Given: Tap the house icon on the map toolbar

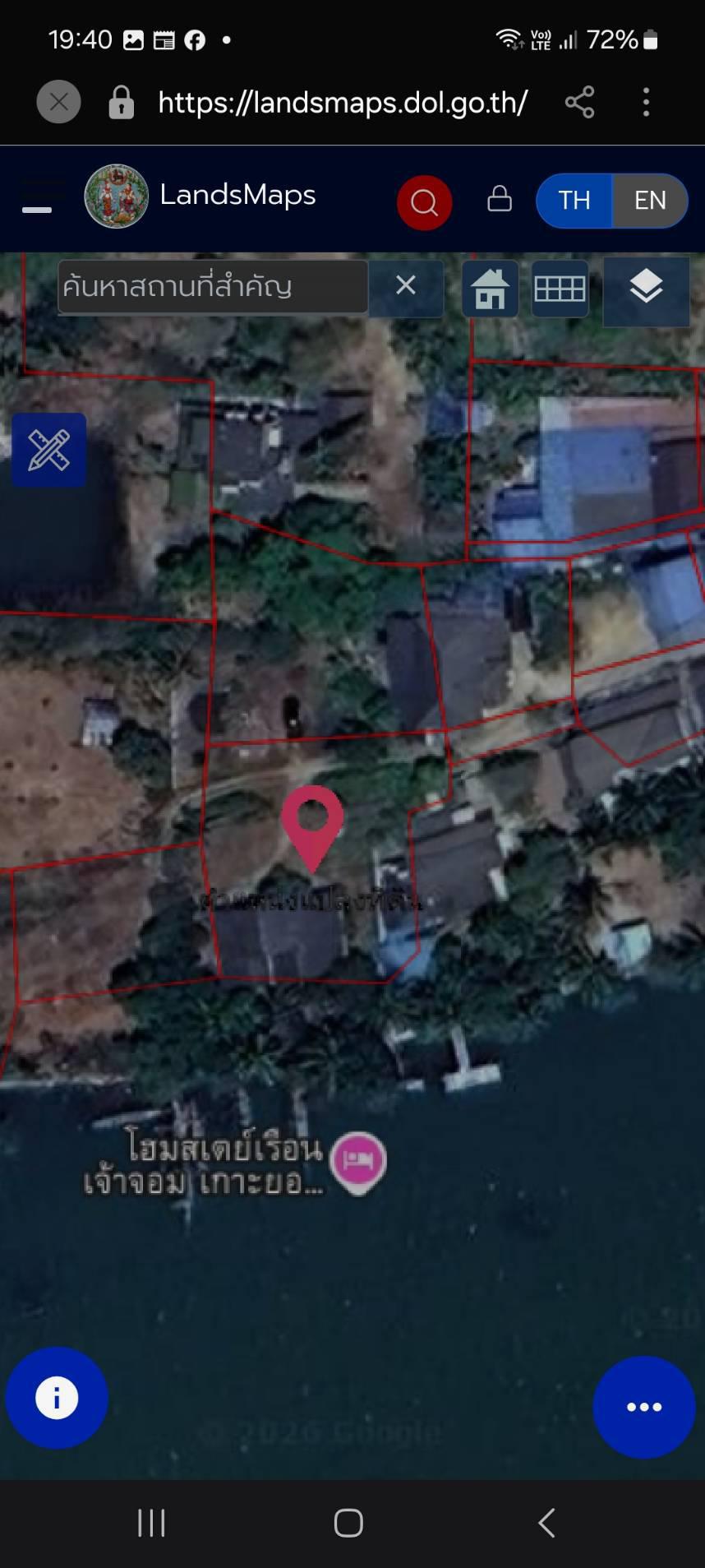Looking at the screenshot, I should (490, 289).
